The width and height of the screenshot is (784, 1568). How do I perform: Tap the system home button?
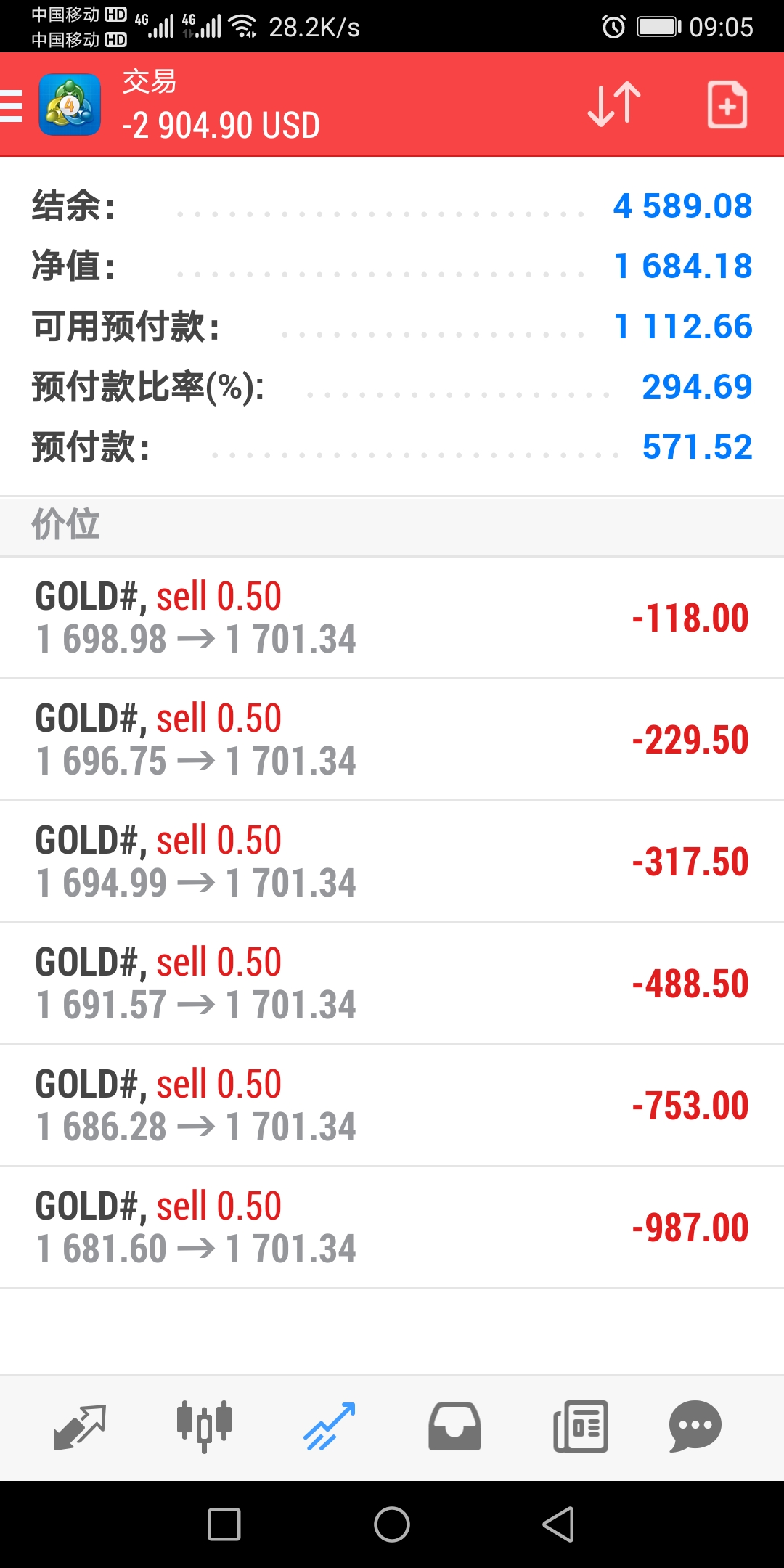coord(392,1524)
